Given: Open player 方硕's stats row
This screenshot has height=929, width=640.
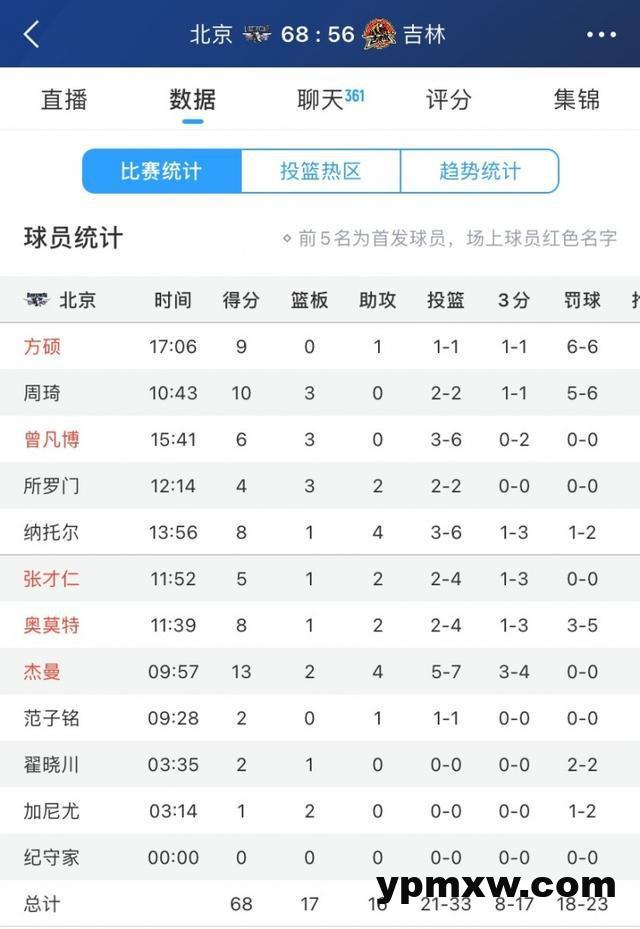Looking at the screenshot, I should 43,347.
